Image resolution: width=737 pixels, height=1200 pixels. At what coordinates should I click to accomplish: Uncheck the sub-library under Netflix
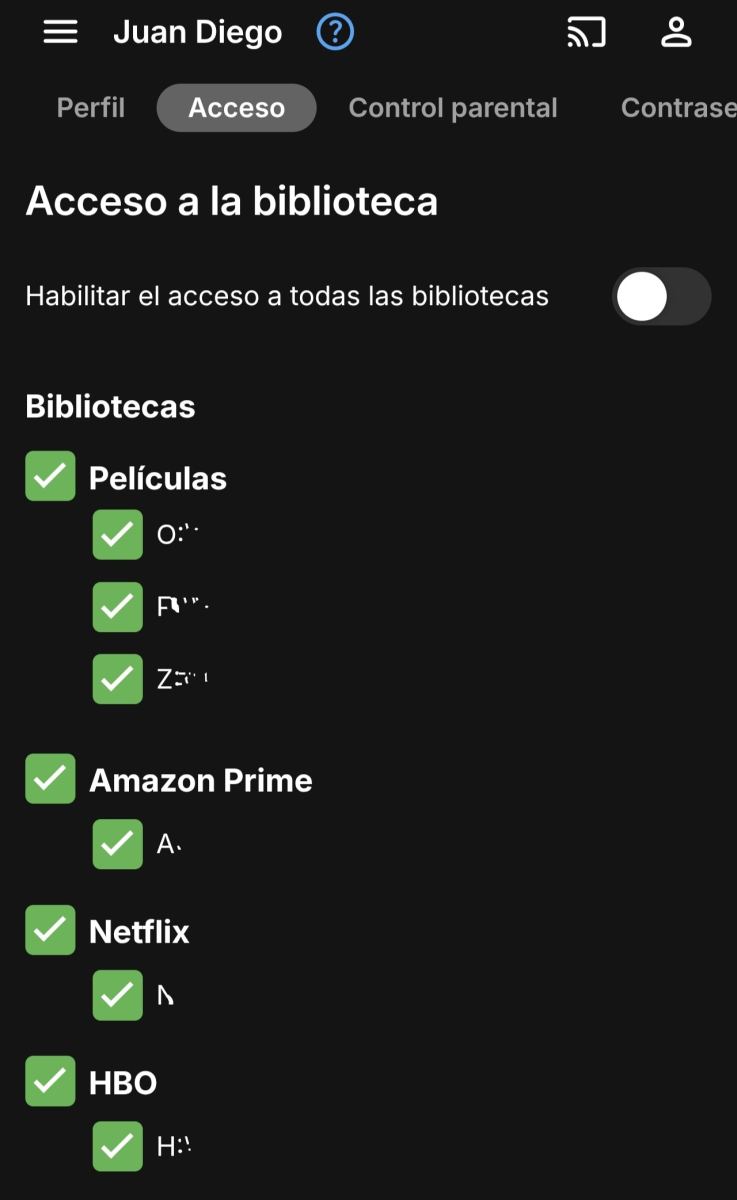[118, 995]
